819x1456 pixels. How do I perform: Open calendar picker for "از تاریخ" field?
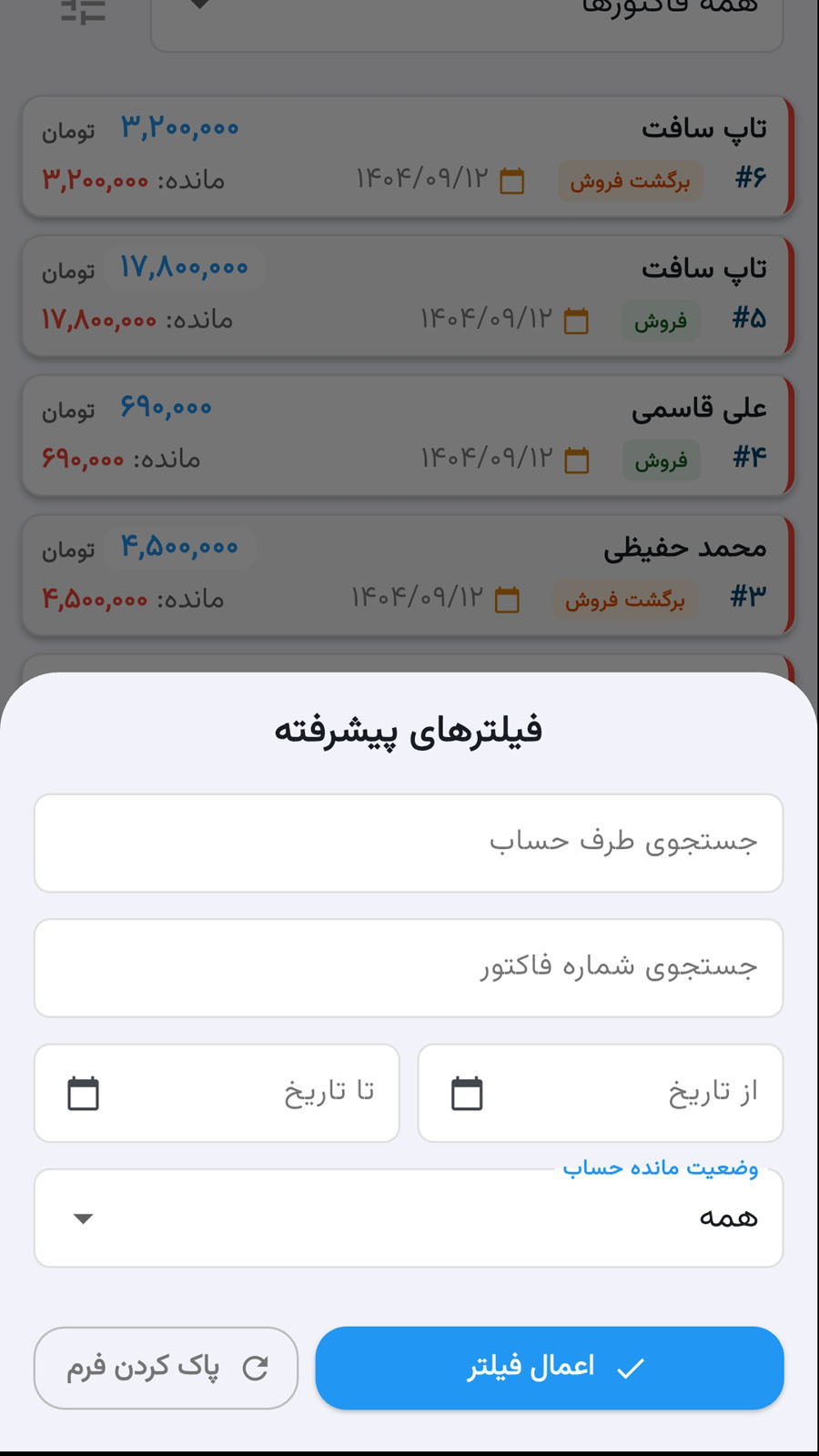(468, 1093)
